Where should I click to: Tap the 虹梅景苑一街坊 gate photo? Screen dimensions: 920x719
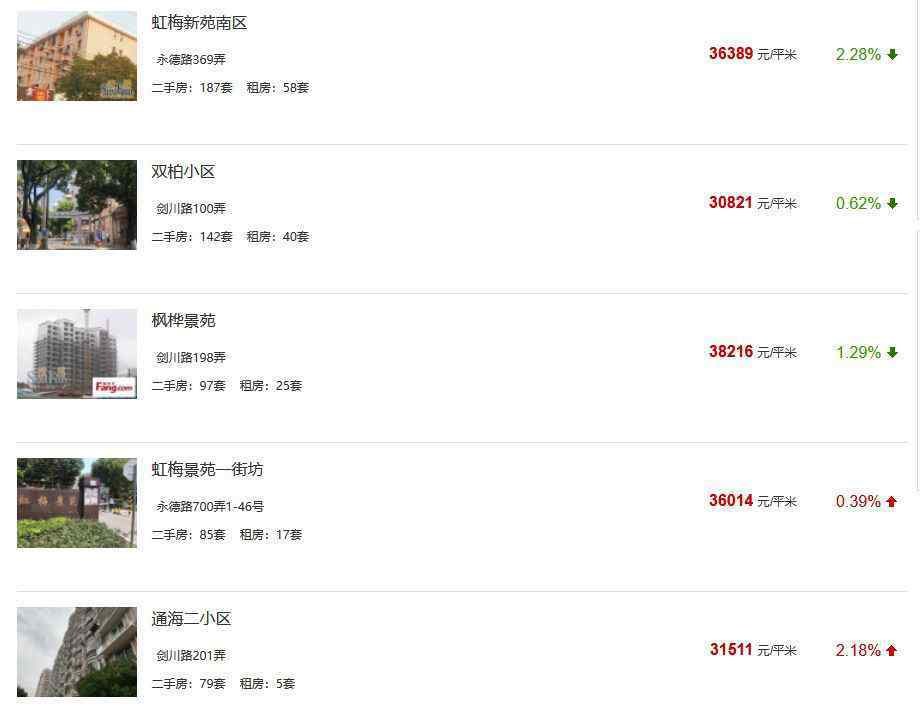pos(77,503)
